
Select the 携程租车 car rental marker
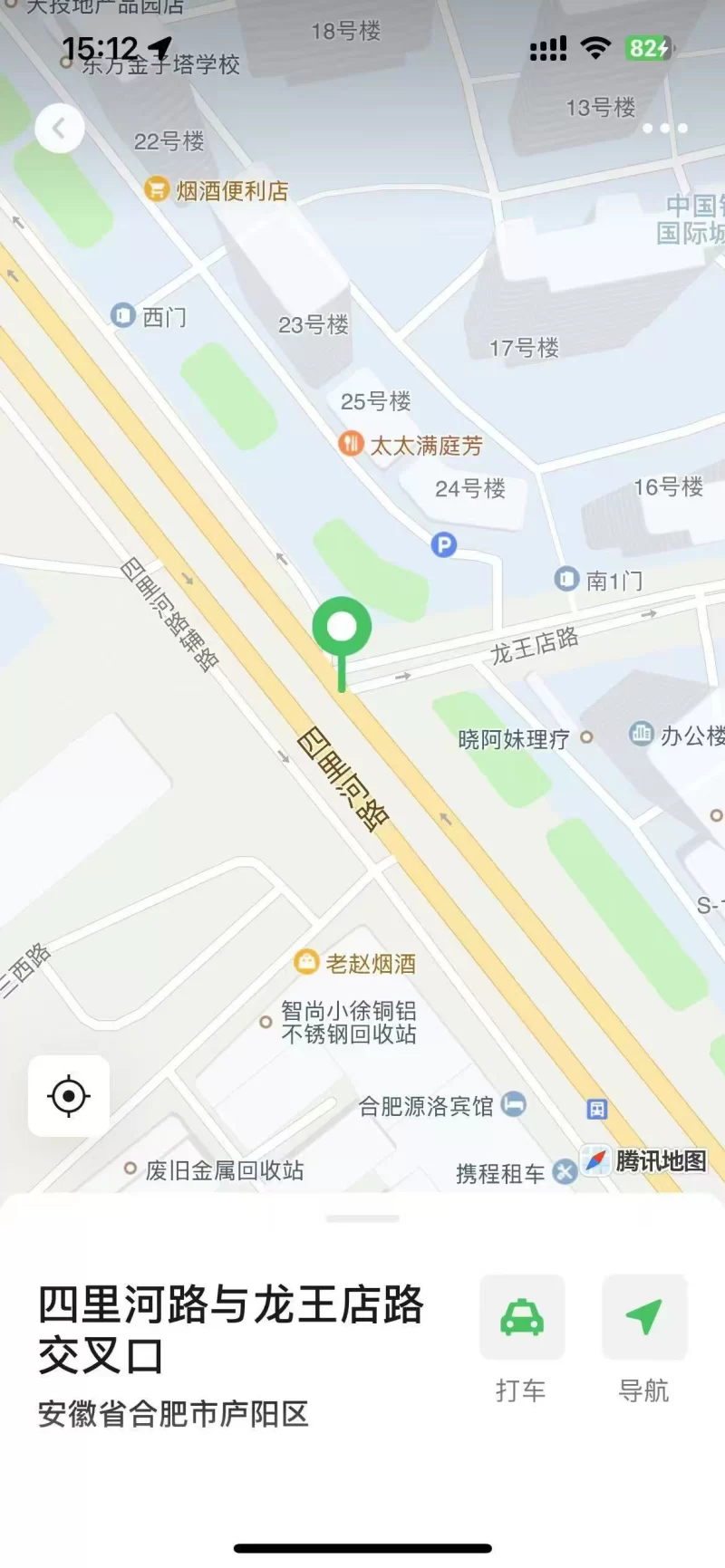click(x=564, y=1172)
